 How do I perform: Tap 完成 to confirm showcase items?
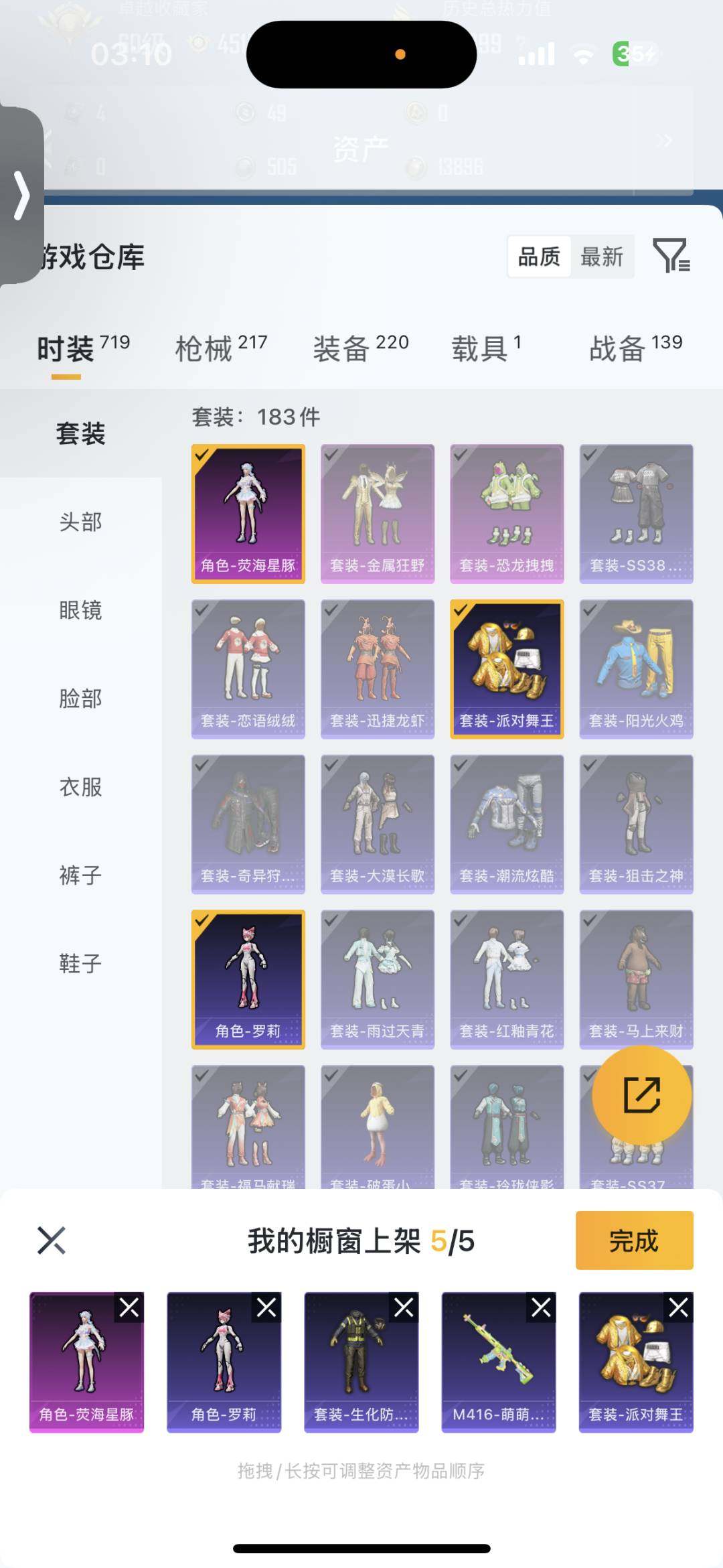click(633, 1242)
